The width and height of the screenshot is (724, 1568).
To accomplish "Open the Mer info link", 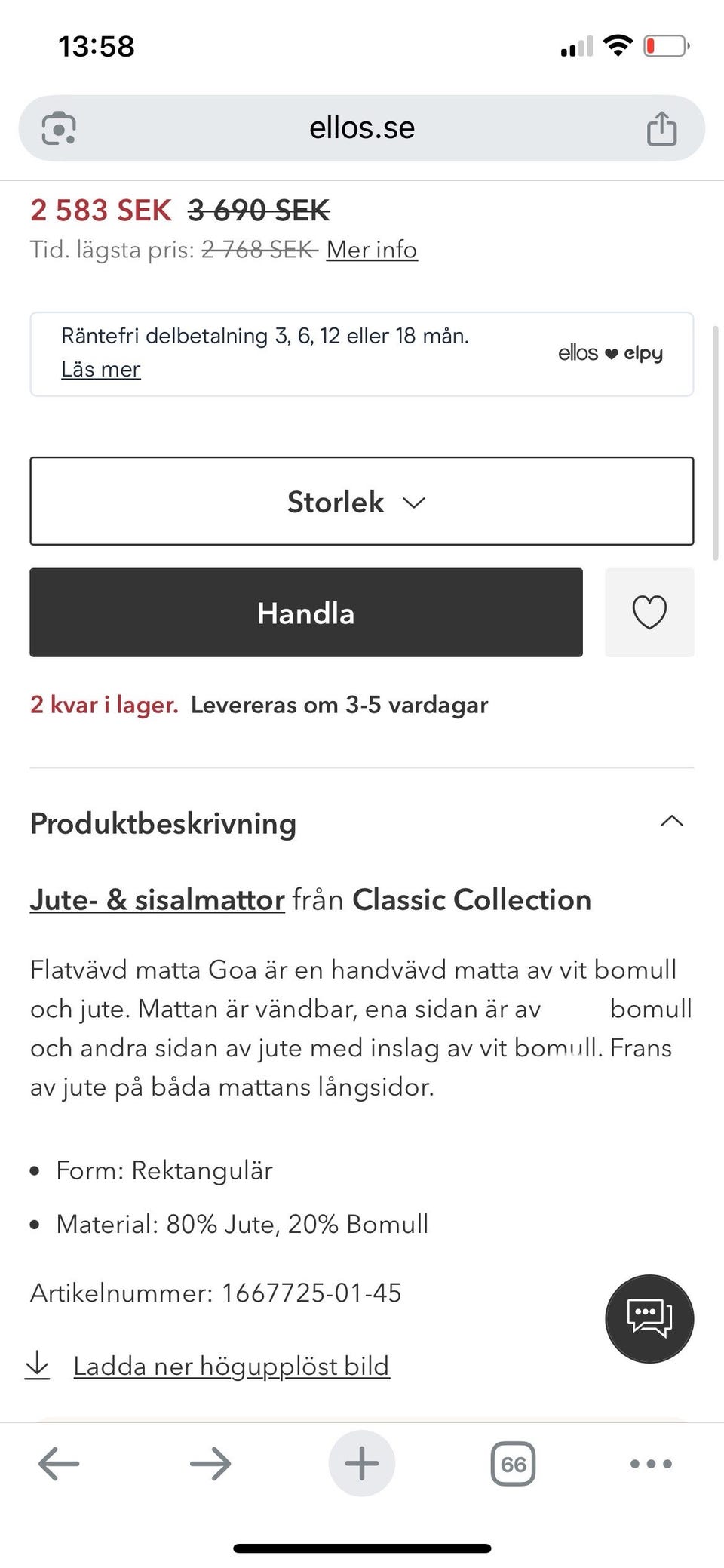I will pos(370,250).
